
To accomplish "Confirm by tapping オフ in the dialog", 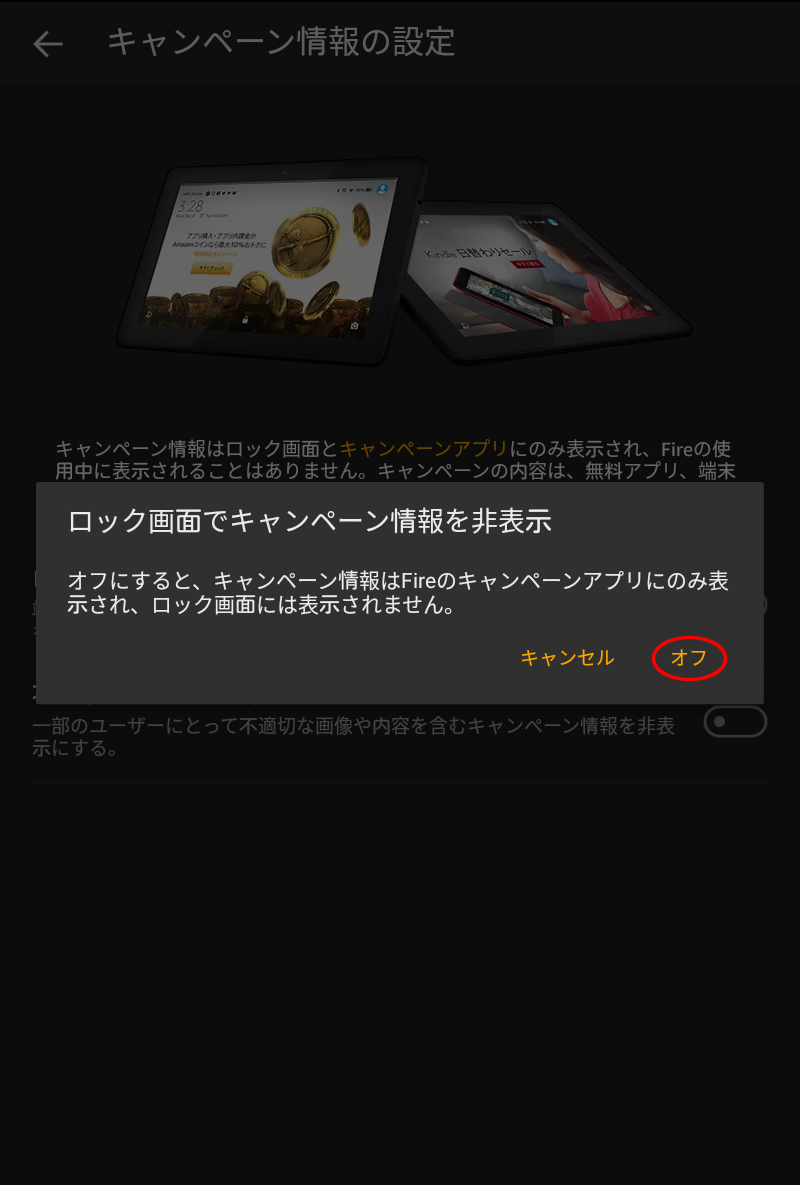I will (688, 657).
